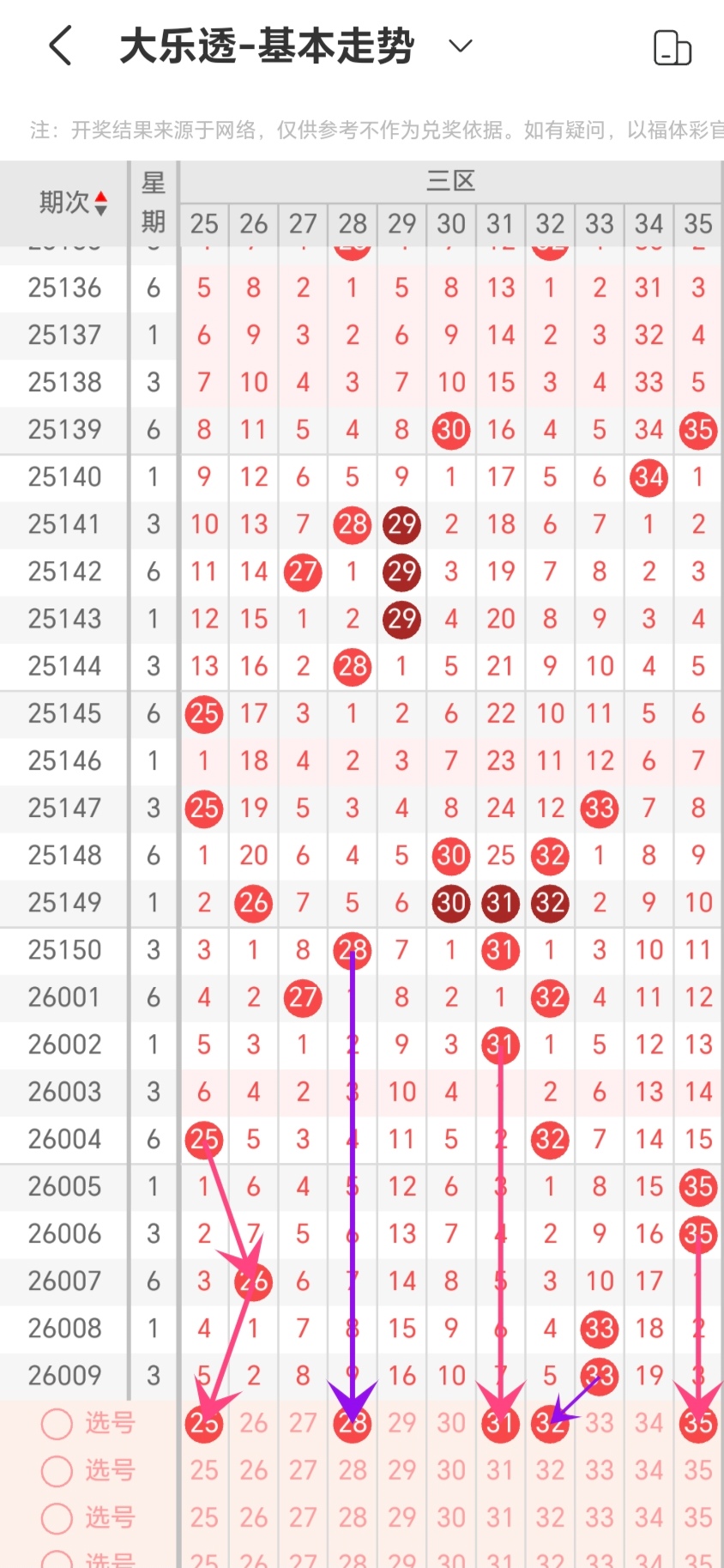The image size is (724, 1568).
Task: Tap the screen orientation icon in the header
Action: click(x=672, y=47)
